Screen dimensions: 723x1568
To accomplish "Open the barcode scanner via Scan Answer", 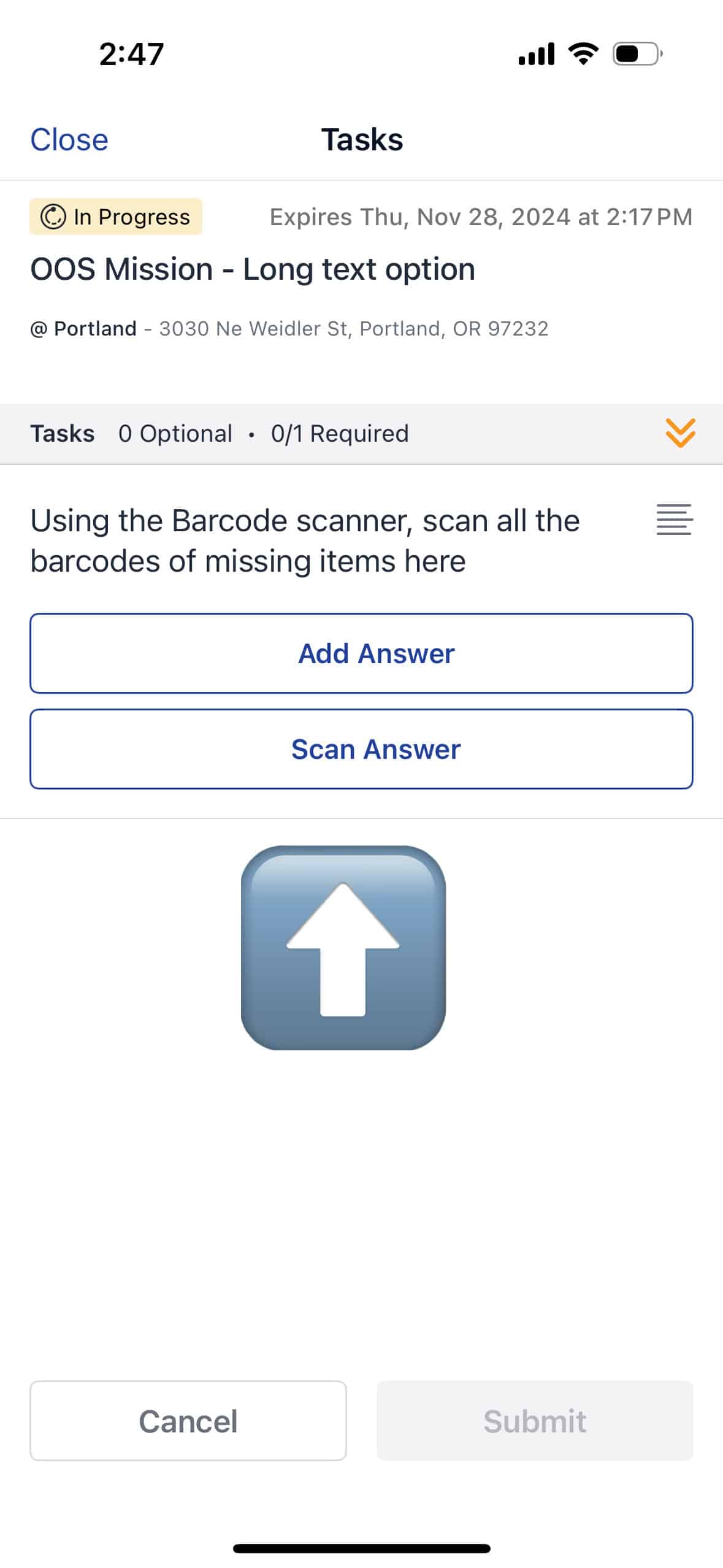I will pos(361,749).
